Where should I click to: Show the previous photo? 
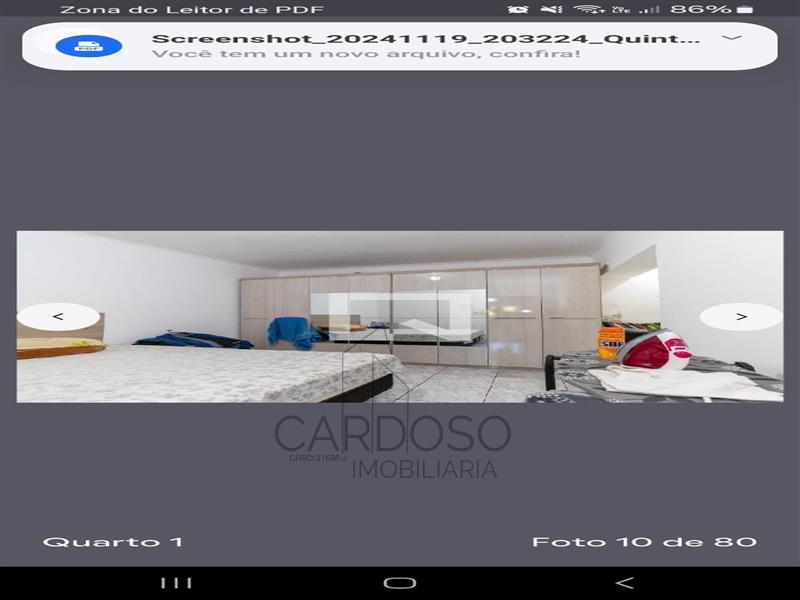click(x=58, y=317)
